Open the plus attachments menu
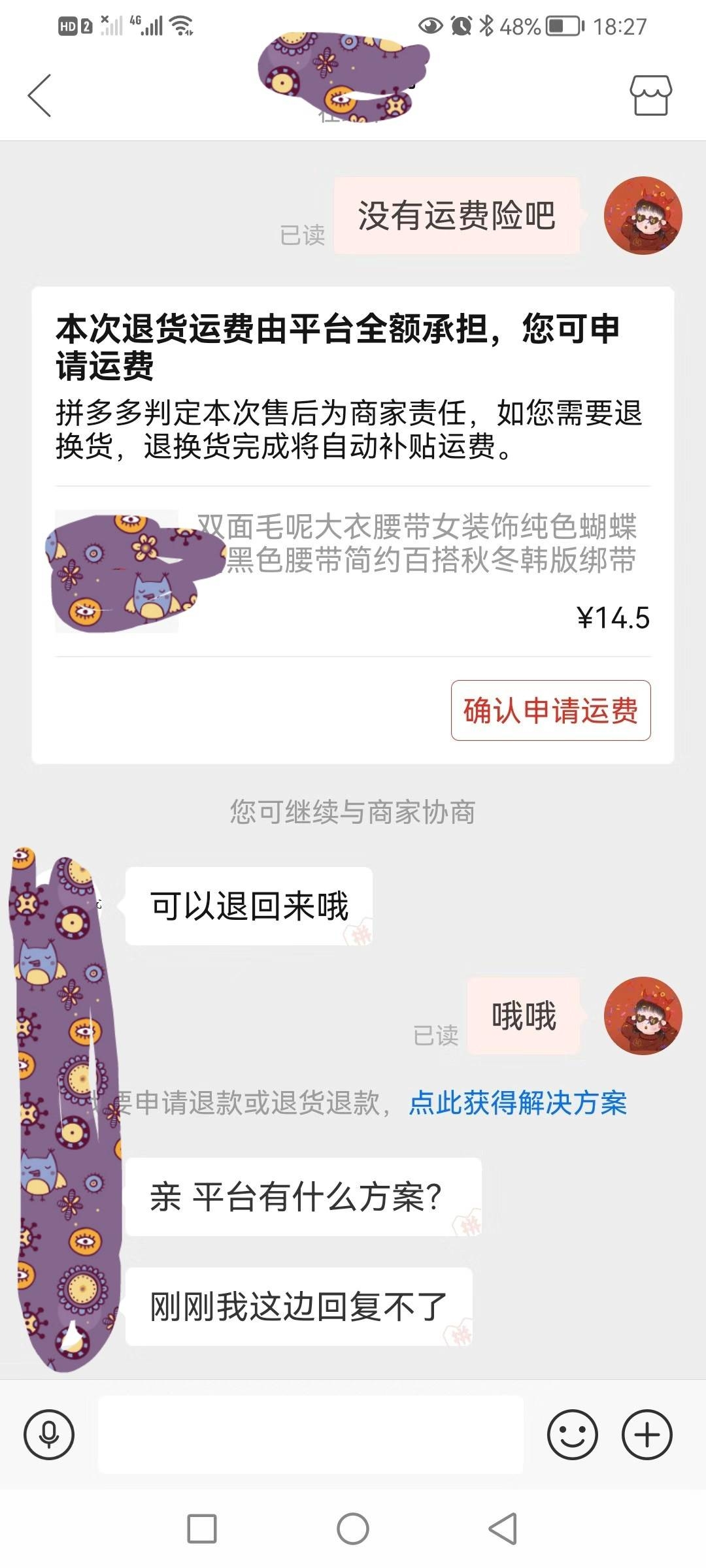 pos(647,1434)
